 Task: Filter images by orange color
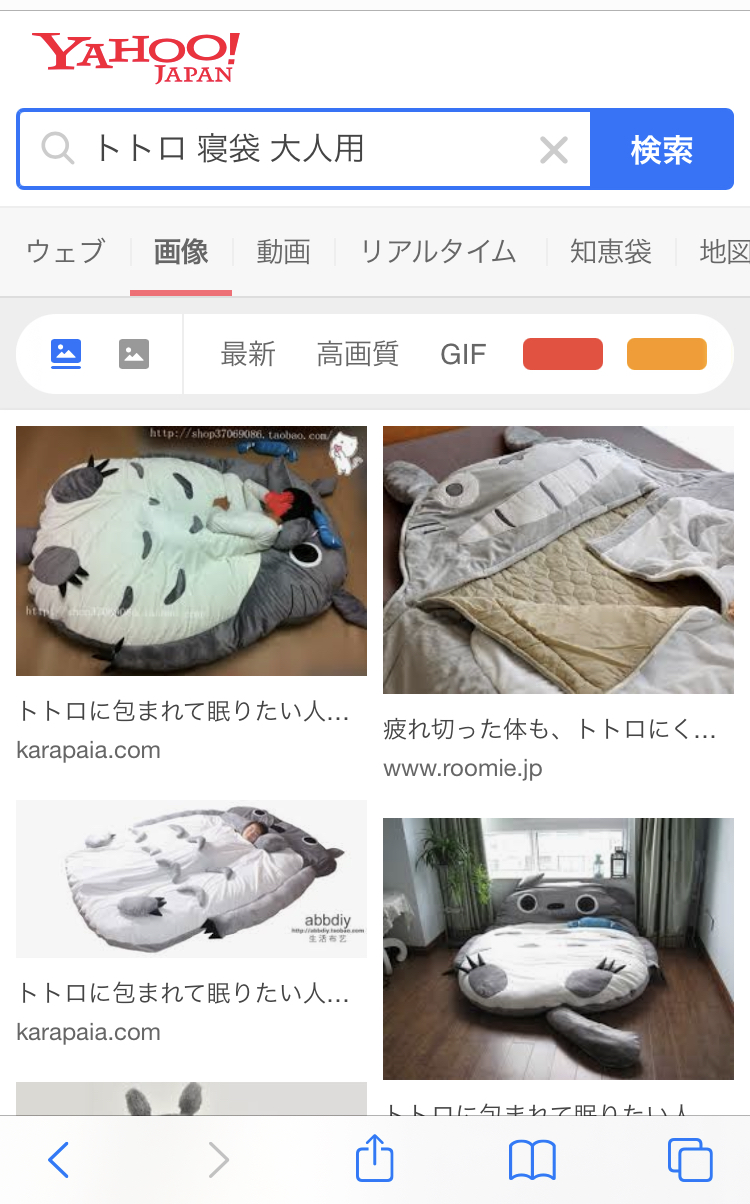coord(666,354)
